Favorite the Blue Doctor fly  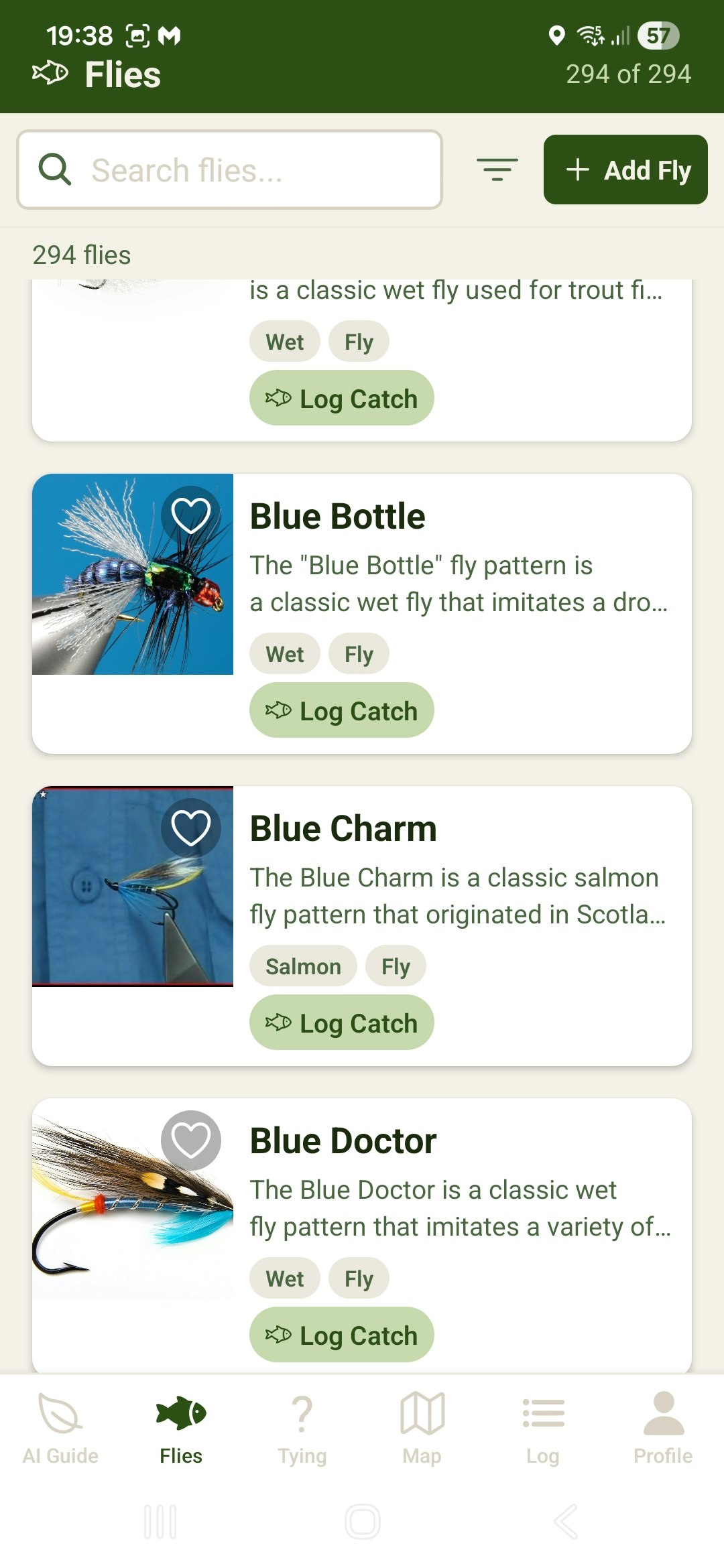click(191, 1140)
